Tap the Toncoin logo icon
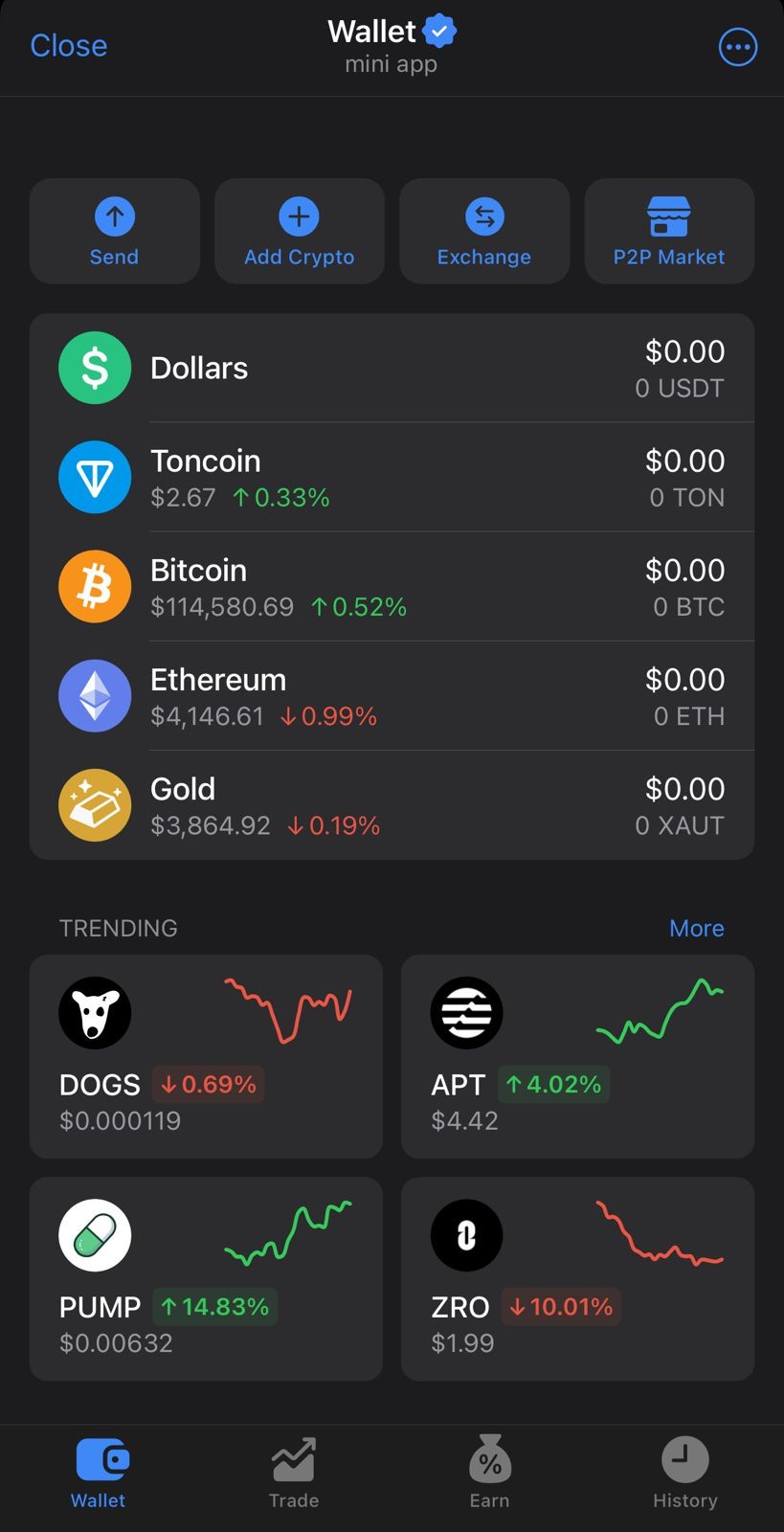The image size is (784, 1532). (95, 477)
